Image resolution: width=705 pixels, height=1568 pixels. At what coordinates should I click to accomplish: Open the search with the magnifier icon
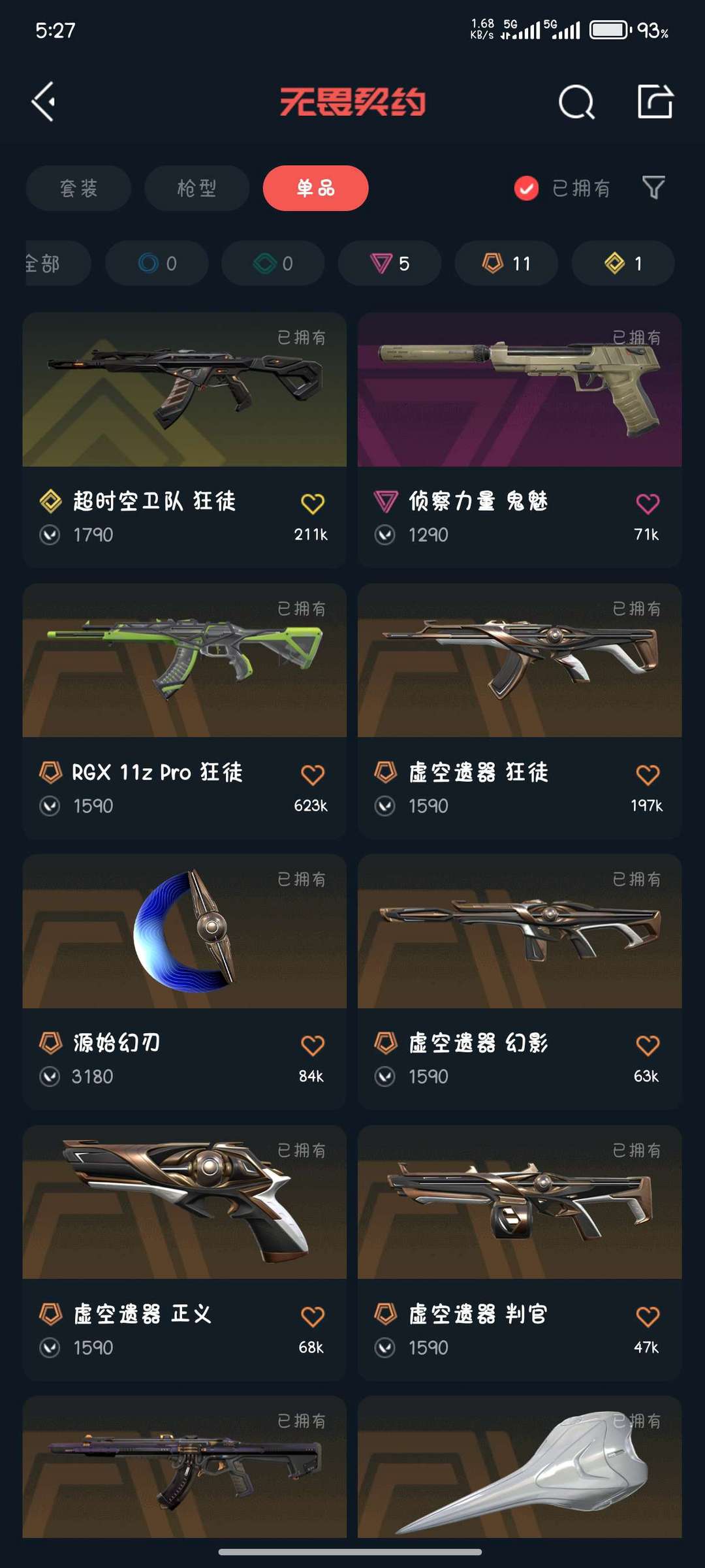(x=576, y=103)
